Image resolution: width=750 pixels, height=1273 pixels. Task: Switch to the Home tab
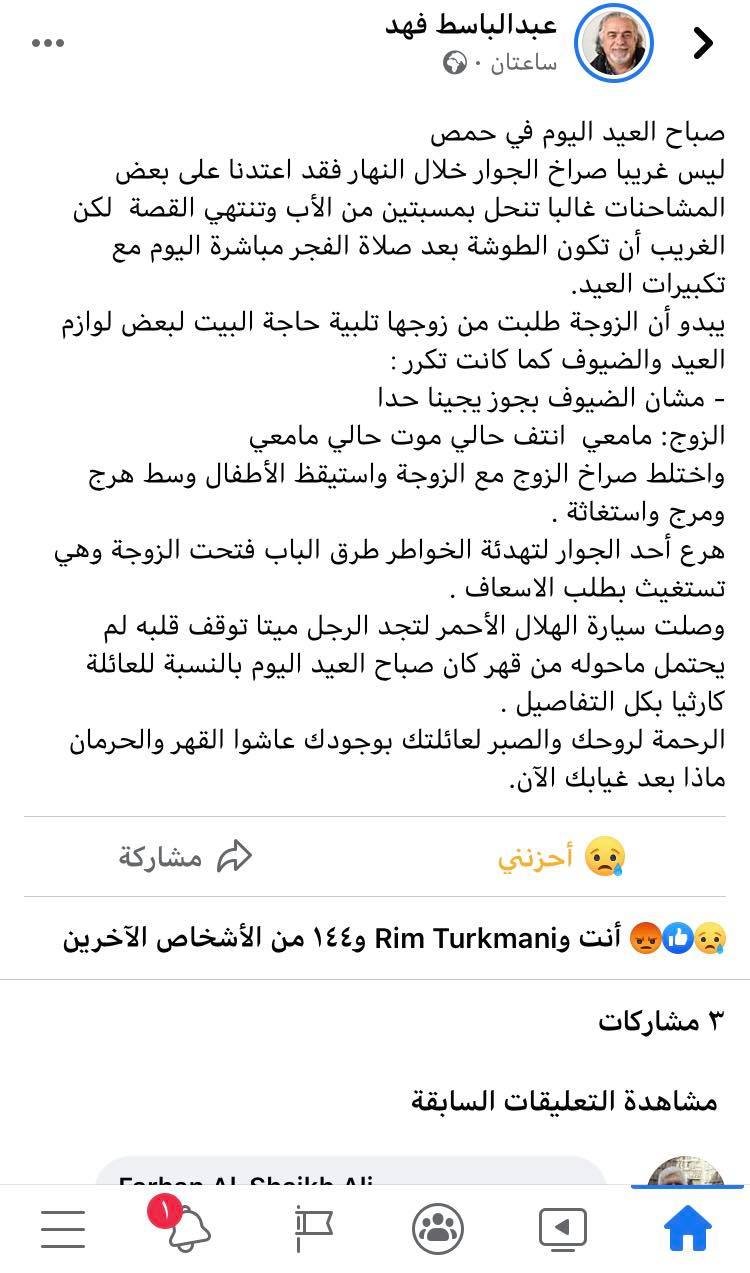tap(687, 1229)
